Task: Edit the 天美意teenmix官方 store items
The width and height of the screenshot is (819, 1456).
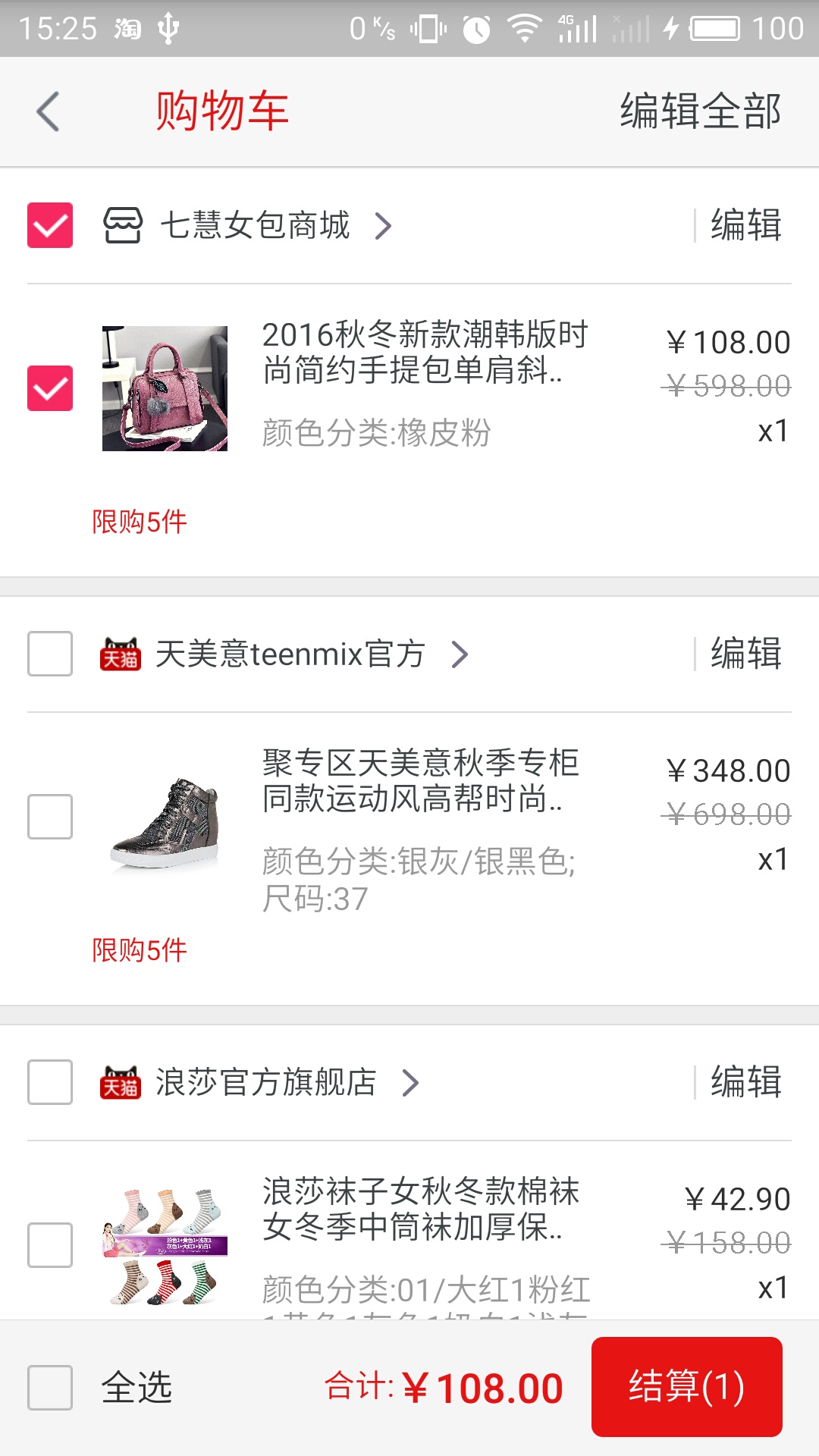Action: click(745, 654)
